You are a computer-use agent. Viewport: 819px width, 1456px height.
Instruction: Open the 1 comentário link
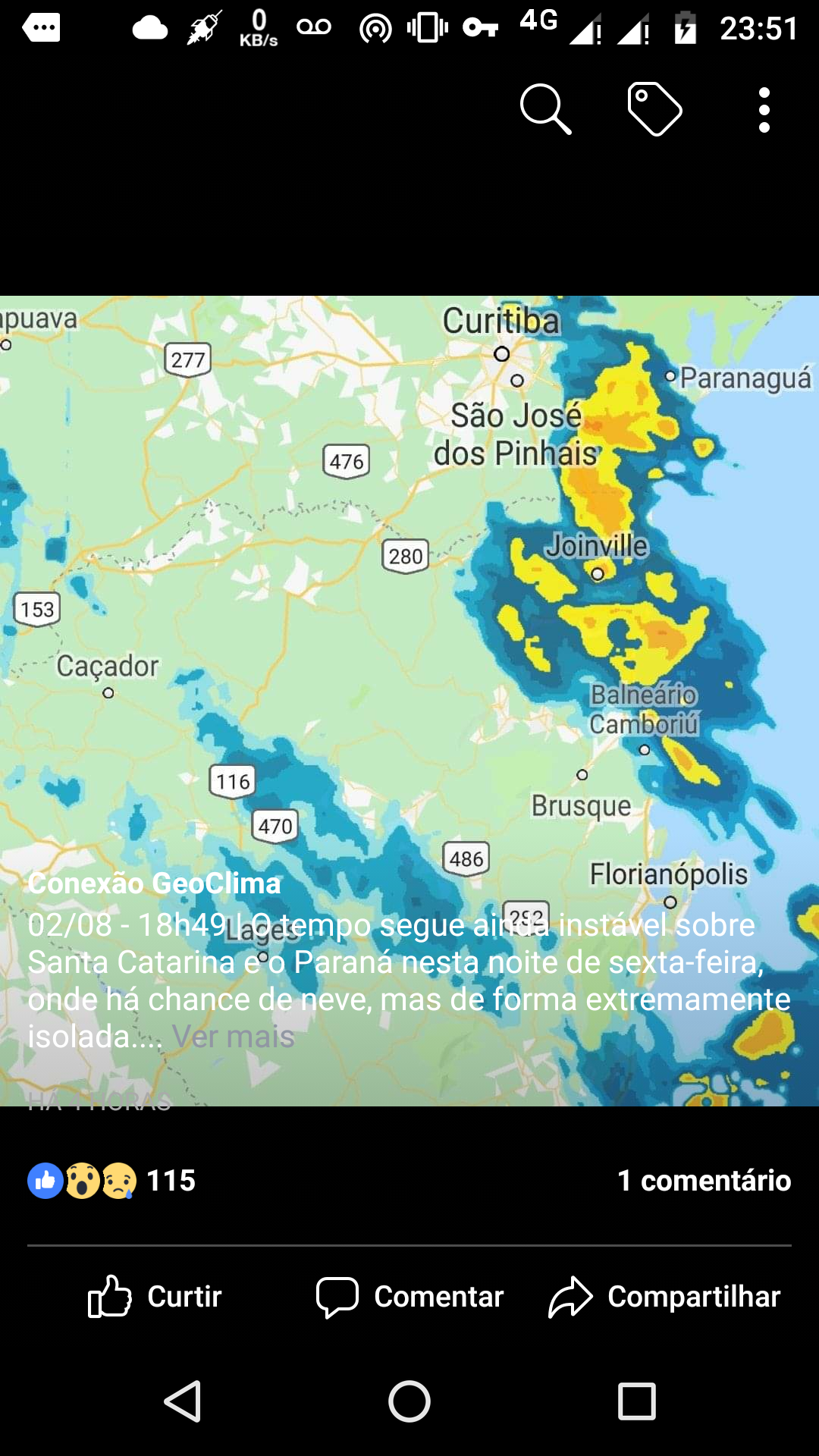pos(704,1180)
